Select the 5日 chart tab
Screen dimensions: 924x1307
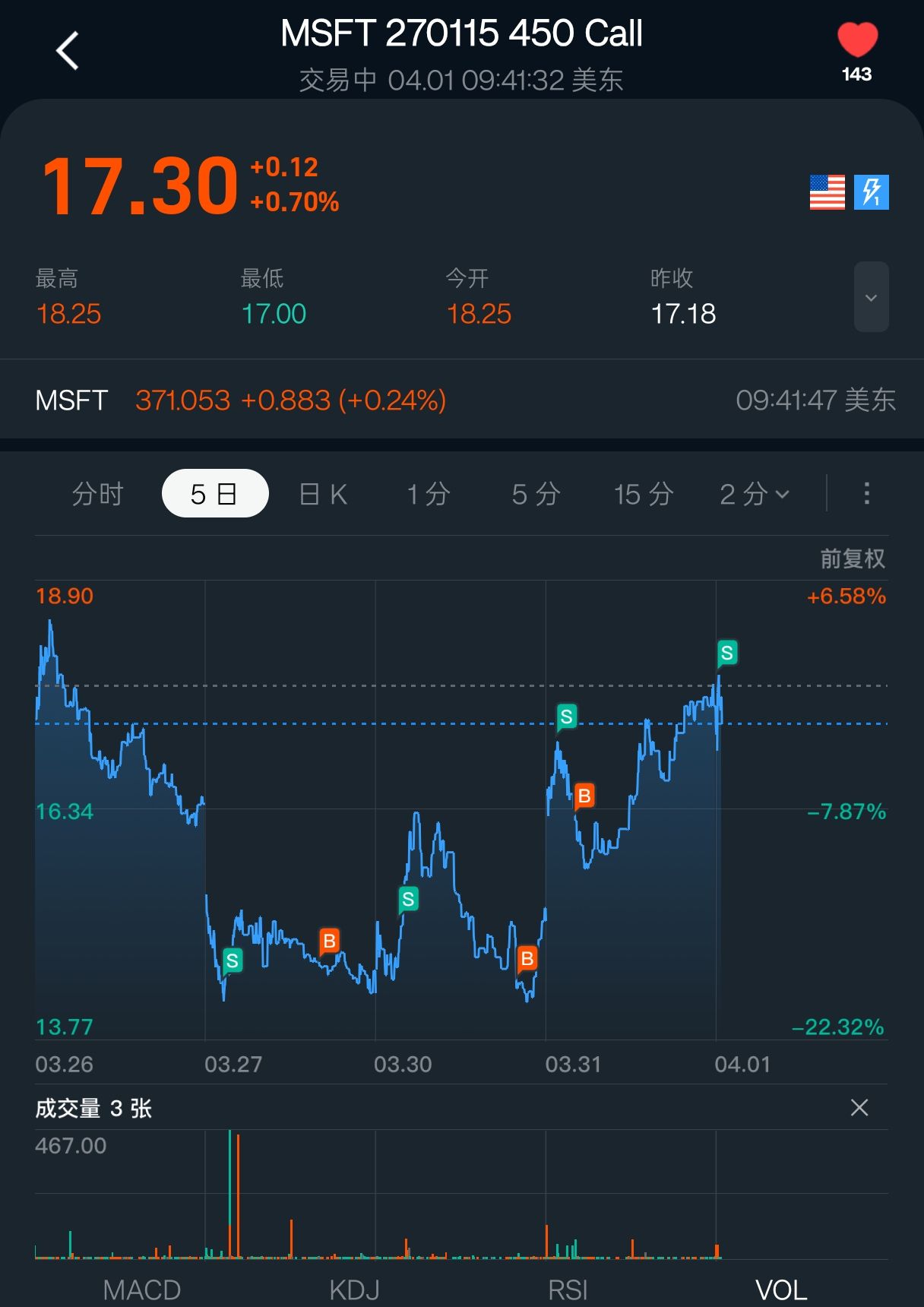[x=215, y=494]
